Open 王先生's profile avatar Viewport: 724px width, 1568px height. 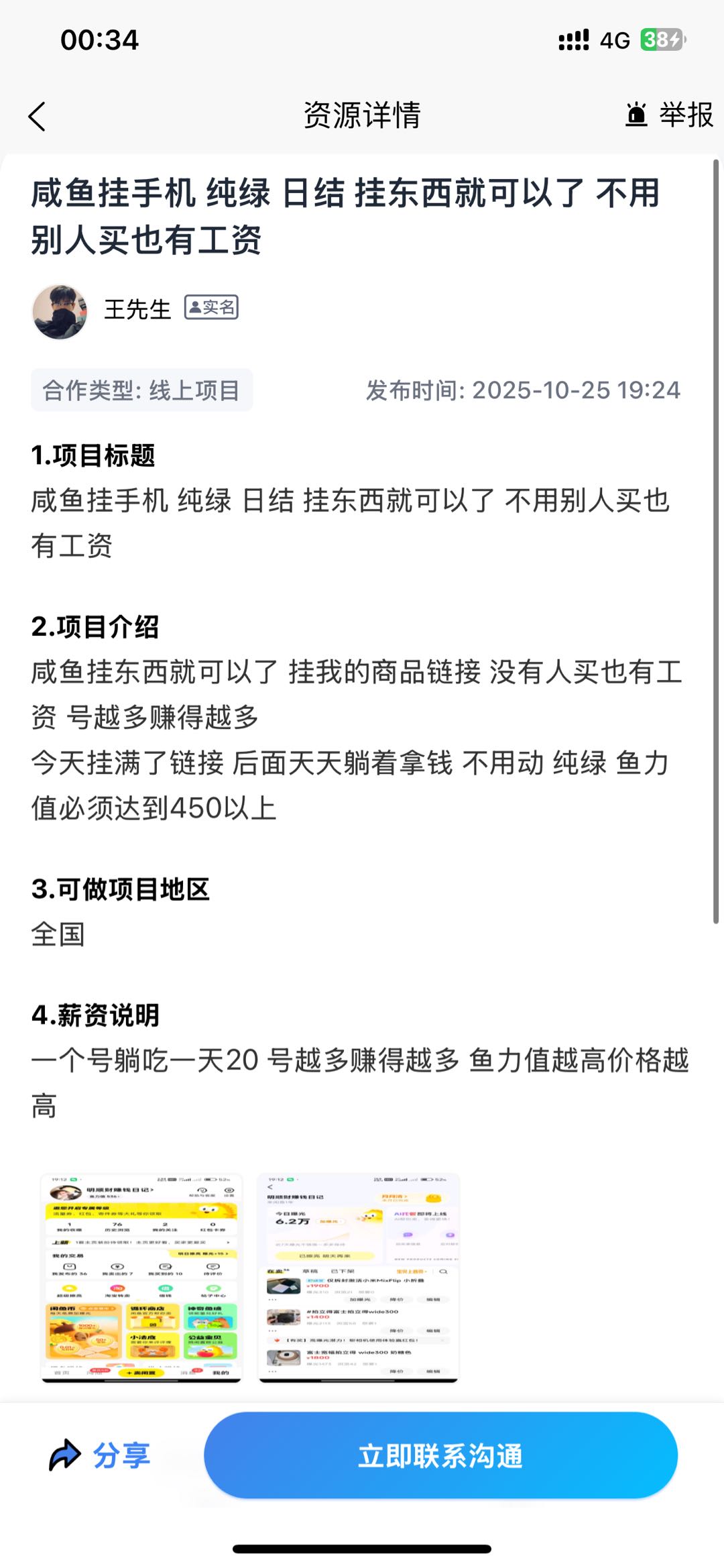(60, 309)
